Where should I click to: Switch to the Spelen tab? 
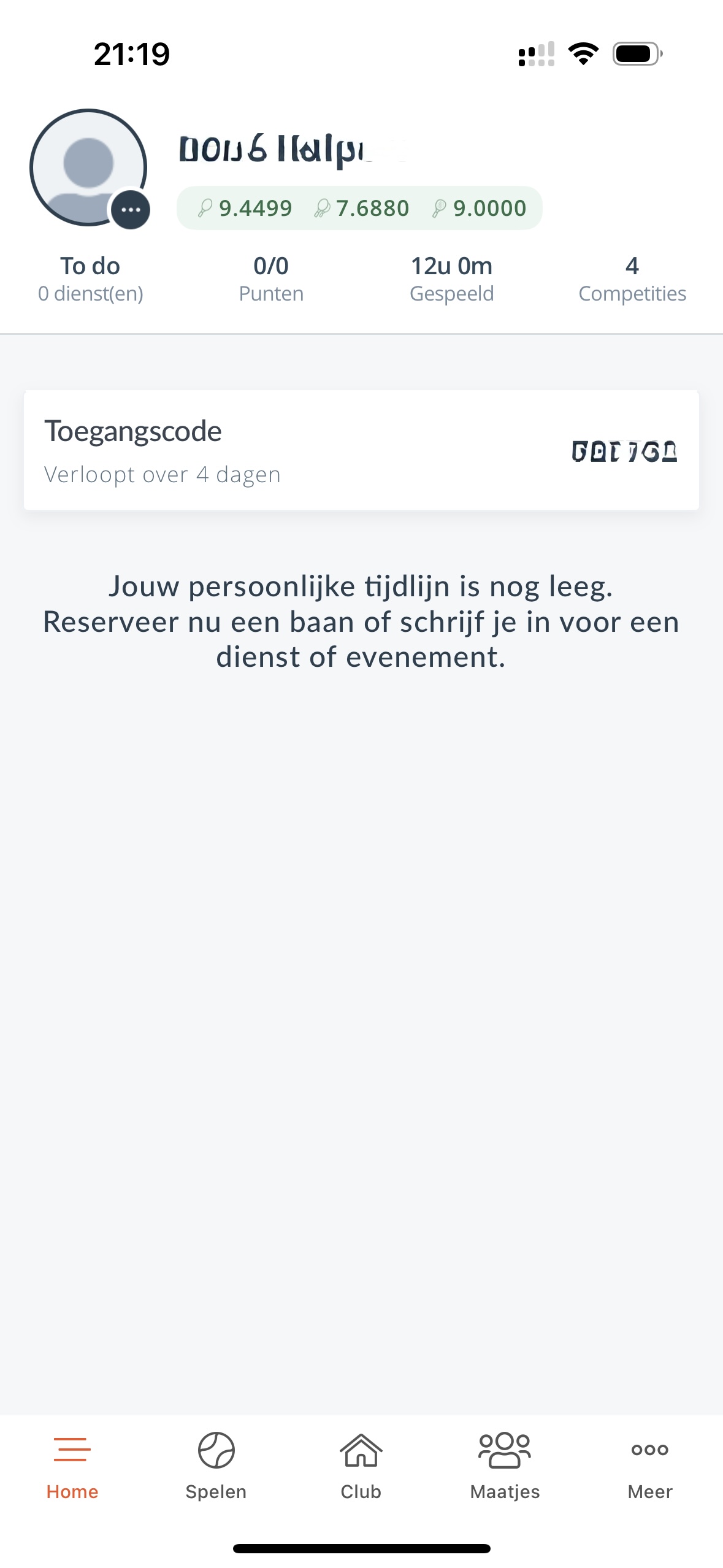pos(216,1466)
